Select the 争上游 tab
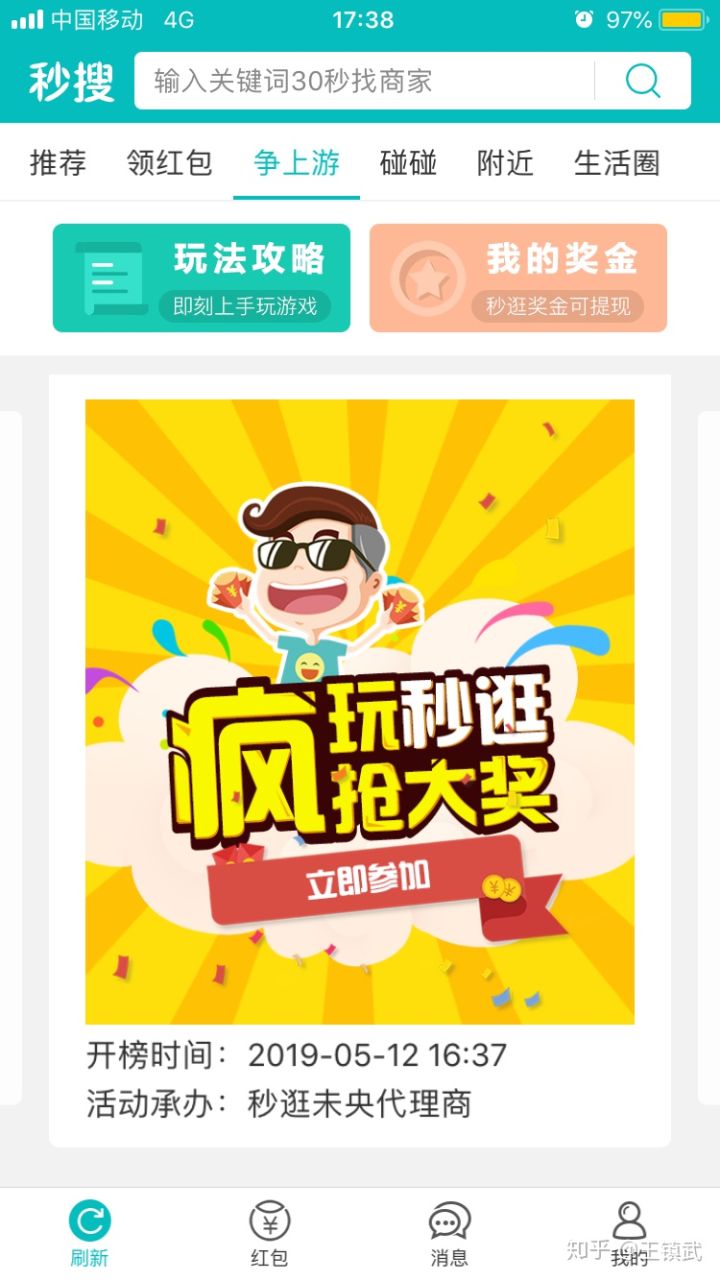 click(296, 162)
